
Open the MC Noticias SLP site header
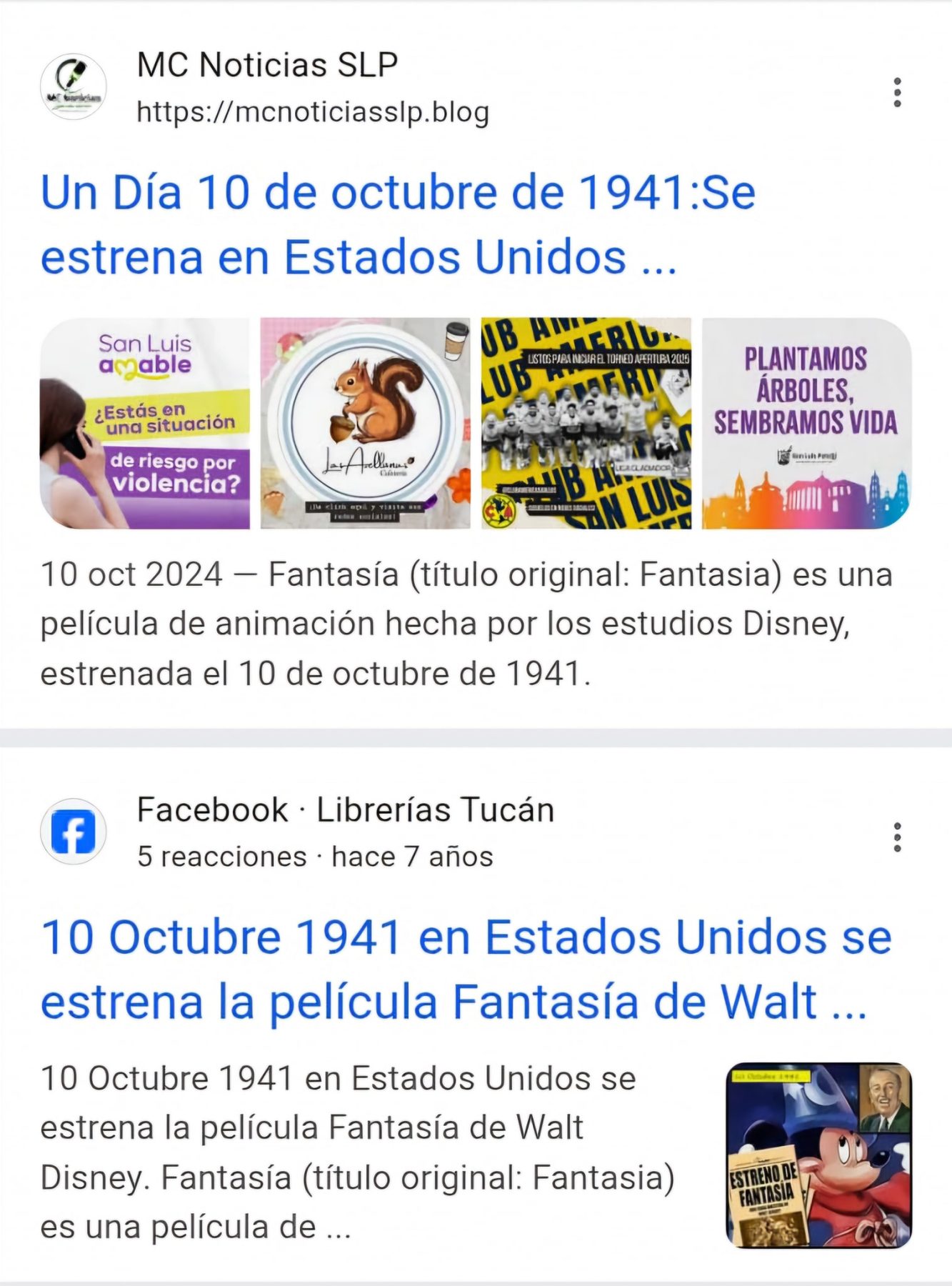tap(266, 87)
